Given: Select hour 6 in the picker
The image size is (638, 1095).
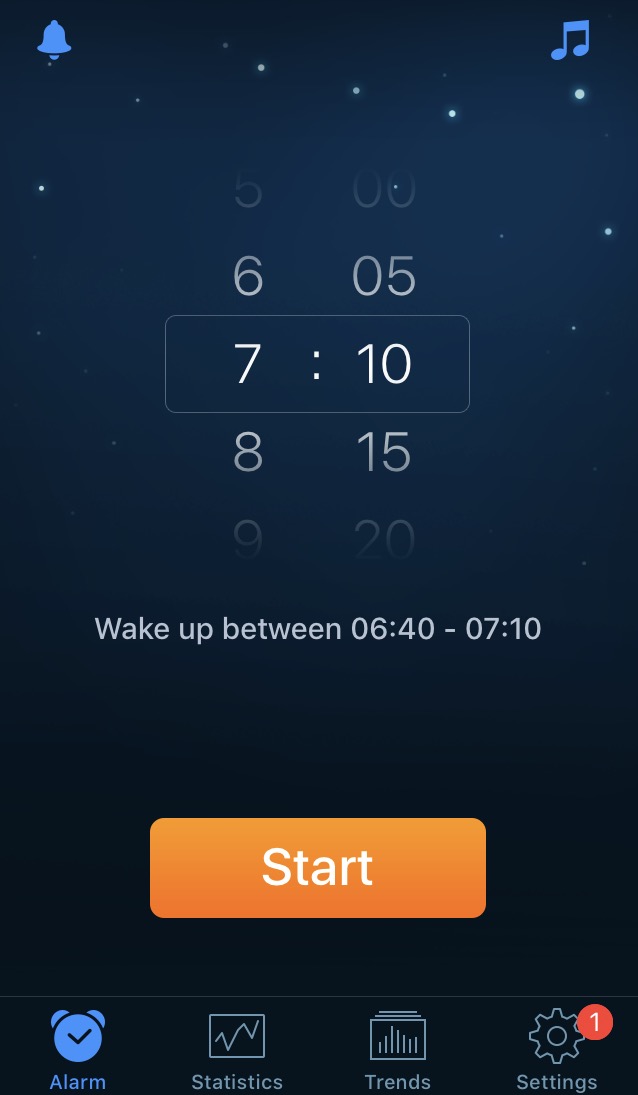Looking at the screenshot, I should 248,276.
